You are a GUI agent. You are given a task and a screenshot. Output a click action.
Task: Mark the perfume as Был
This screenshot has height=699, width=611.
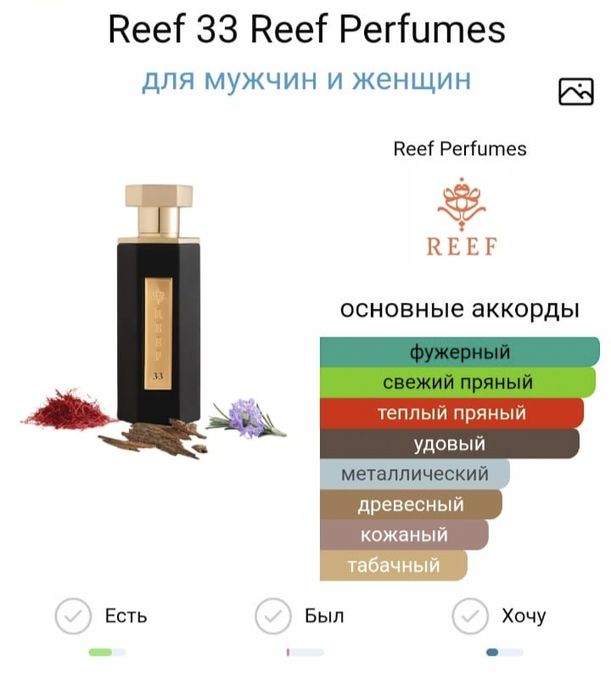coord(272,616)
